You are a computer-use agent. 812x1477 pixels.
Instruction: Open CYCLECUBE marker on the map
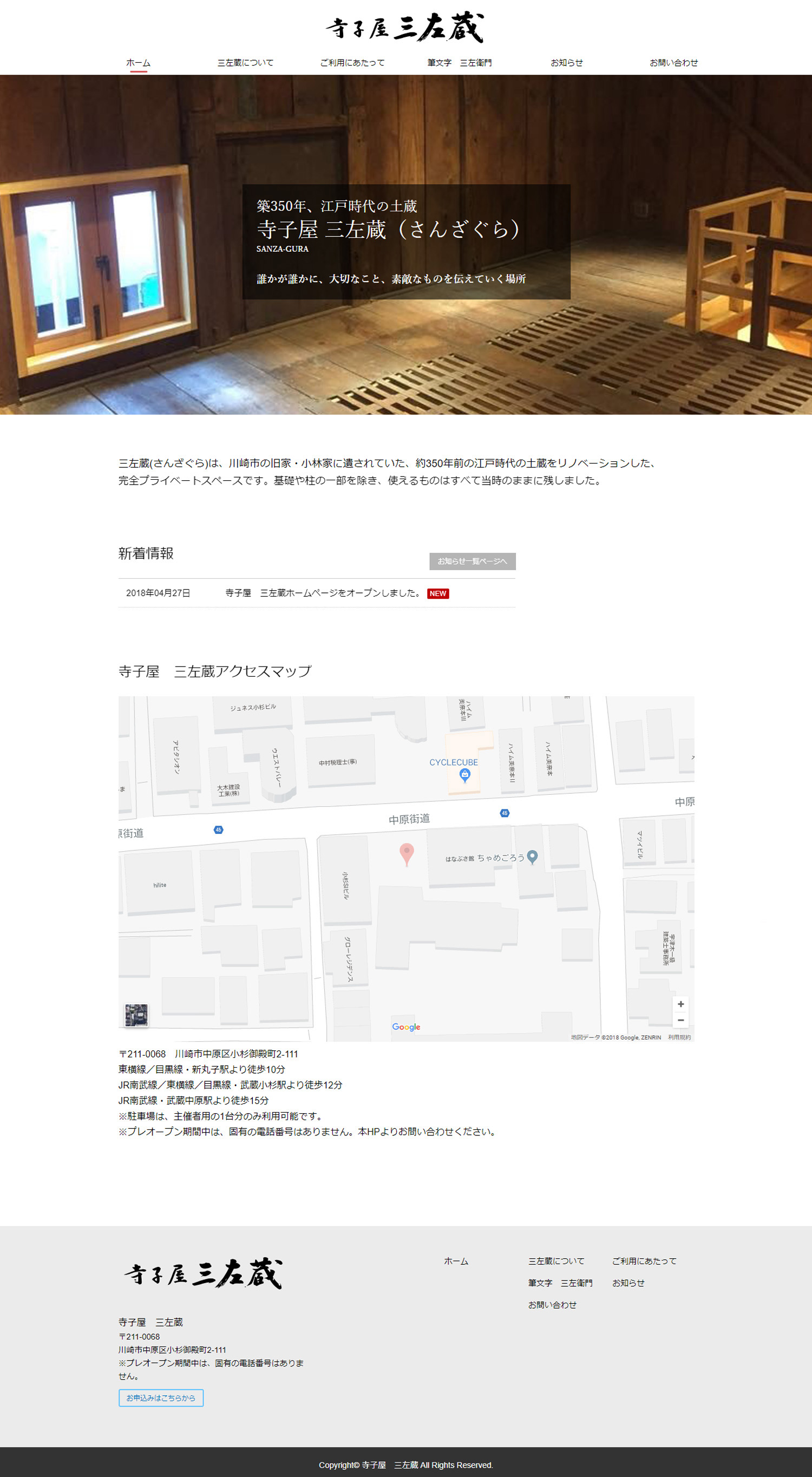(x=464, y=775)
